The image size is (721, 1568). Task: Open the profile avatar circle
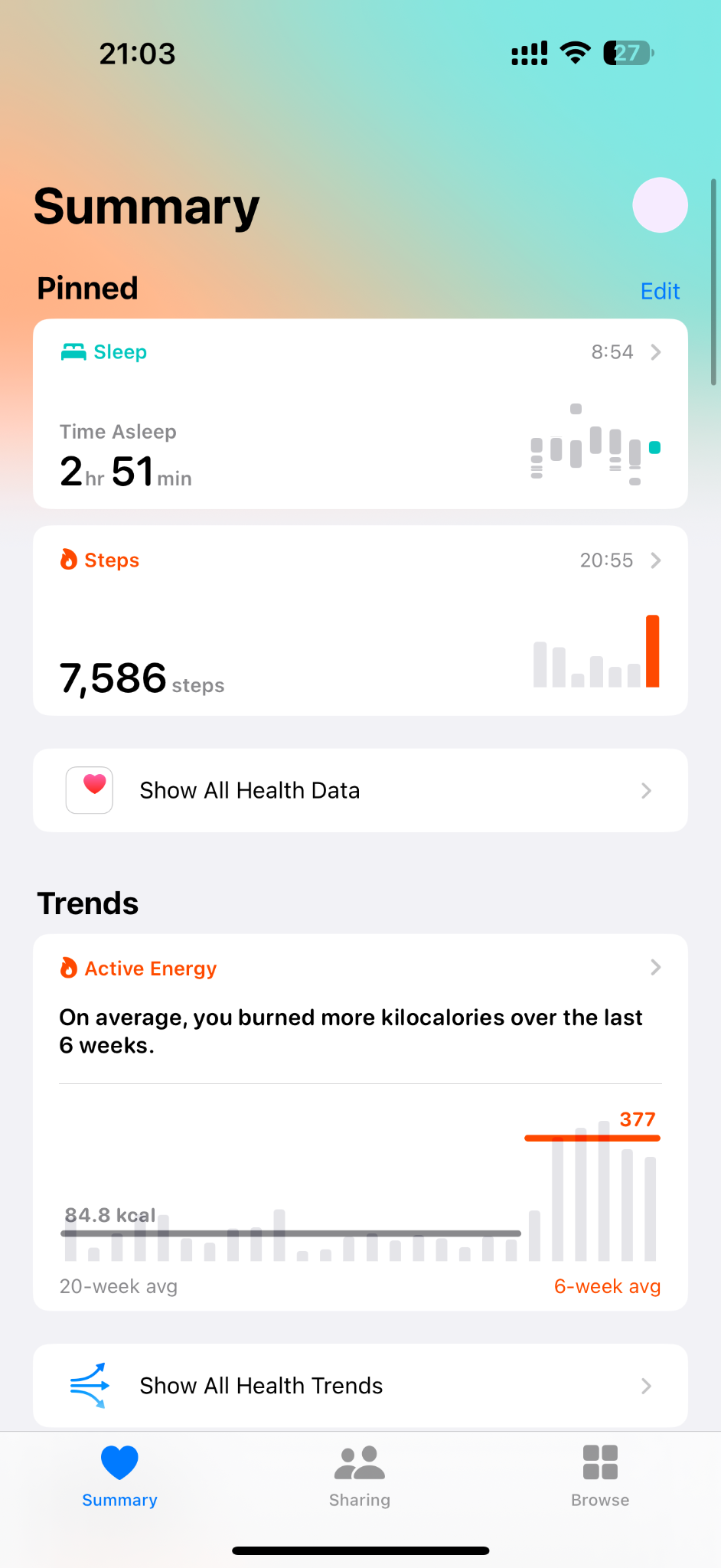660,205
